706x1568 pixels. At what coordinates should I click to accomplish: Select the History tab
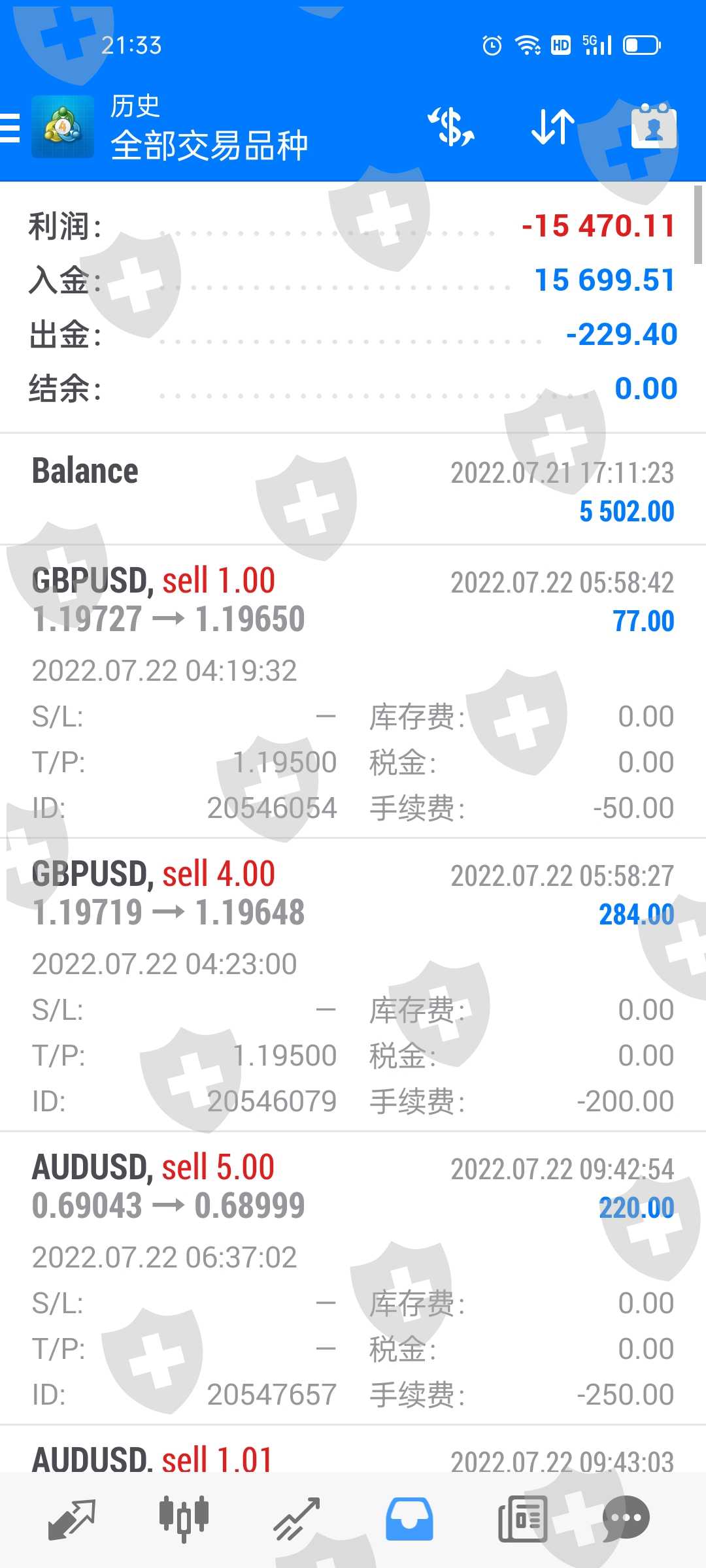pos(409,1519)
